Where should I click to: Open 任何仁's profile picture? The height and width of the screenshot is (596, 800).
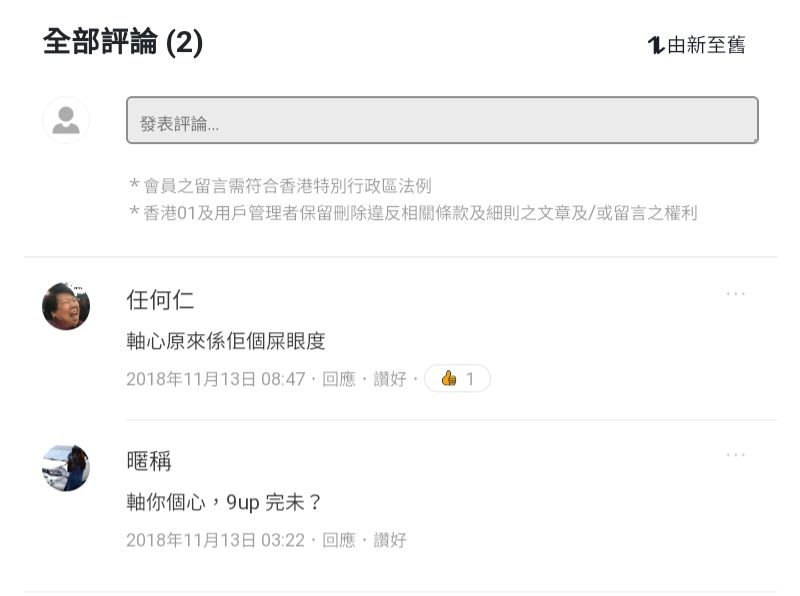tap(66, 306)
